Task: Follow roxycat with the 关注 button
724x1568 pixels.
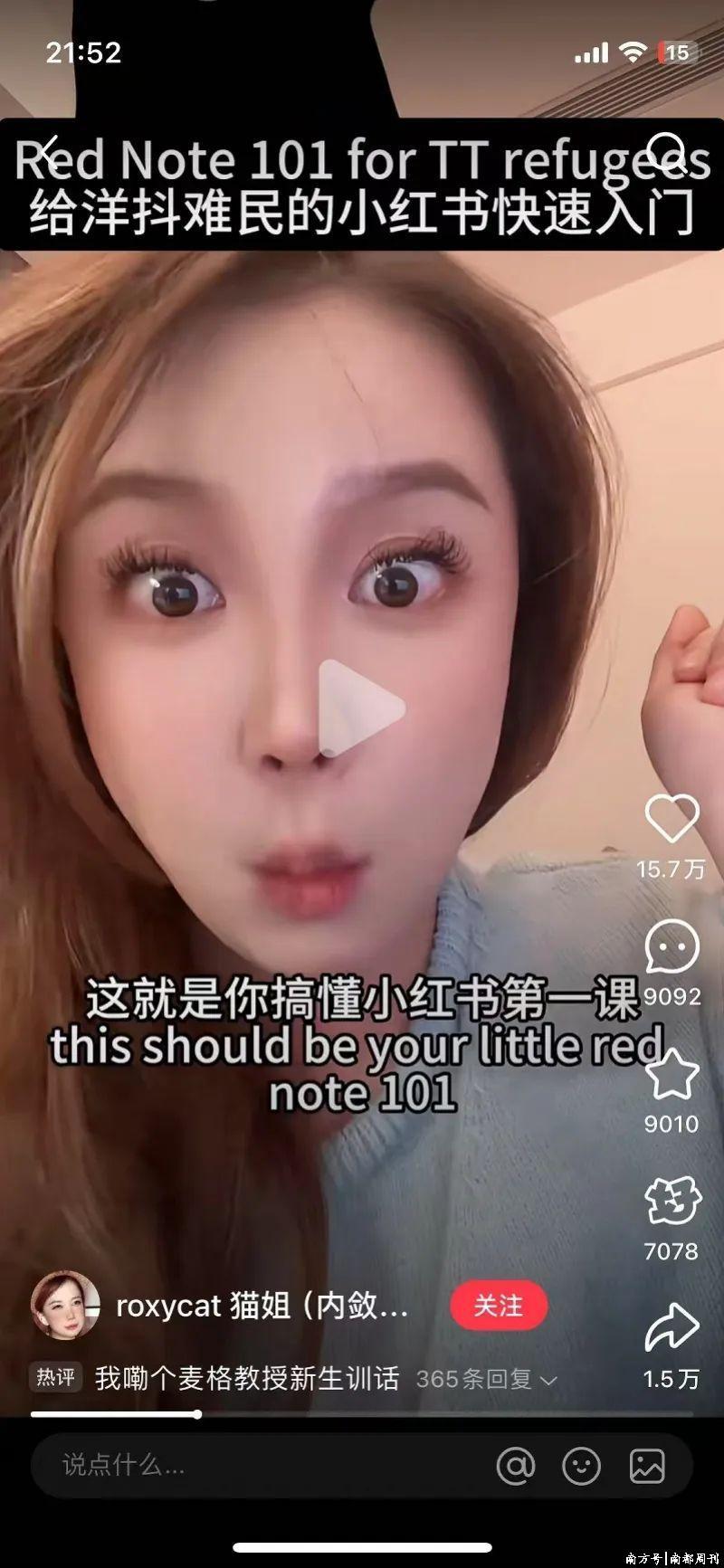Action: [498, 1306]
